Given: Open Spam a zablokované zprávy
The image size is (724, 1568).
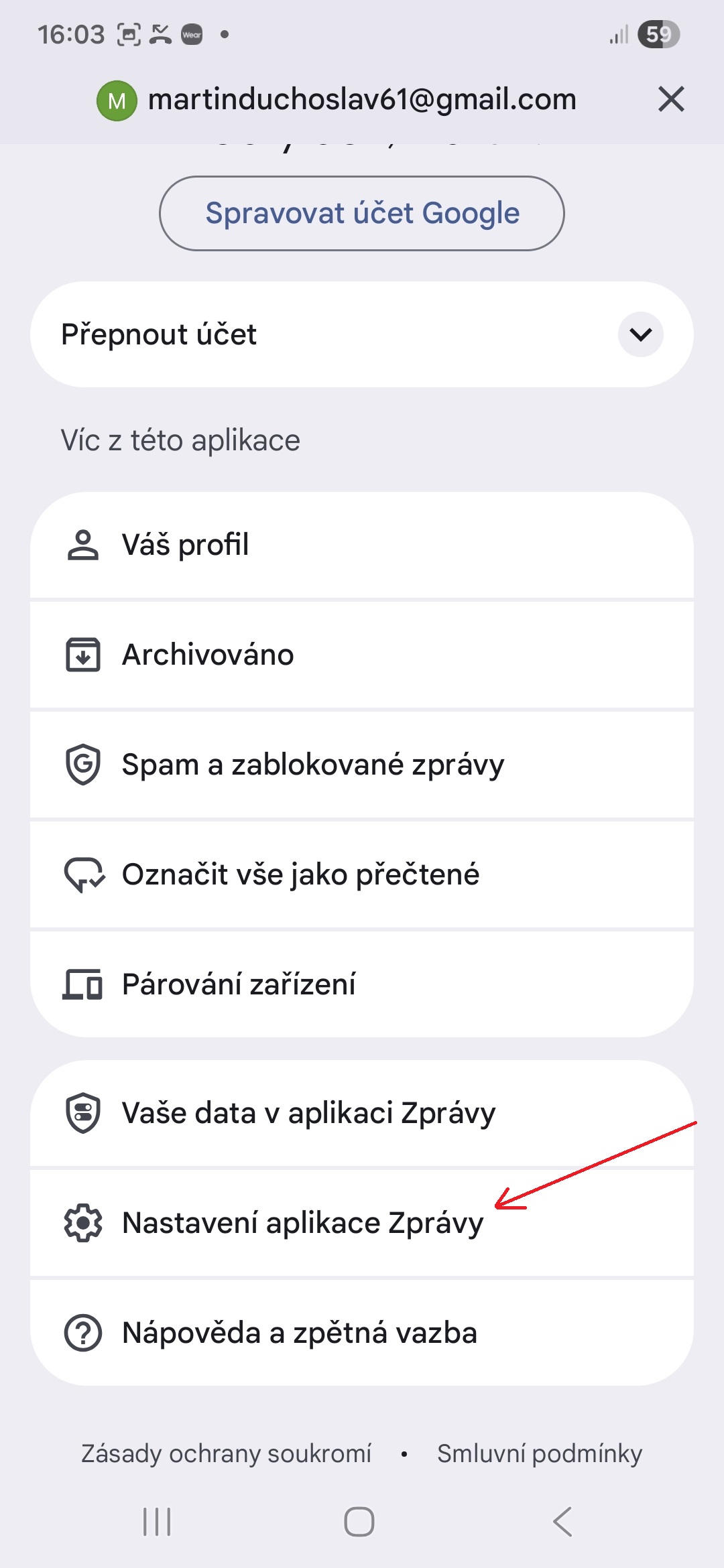Looking at the screenshot, I should 362,765.
